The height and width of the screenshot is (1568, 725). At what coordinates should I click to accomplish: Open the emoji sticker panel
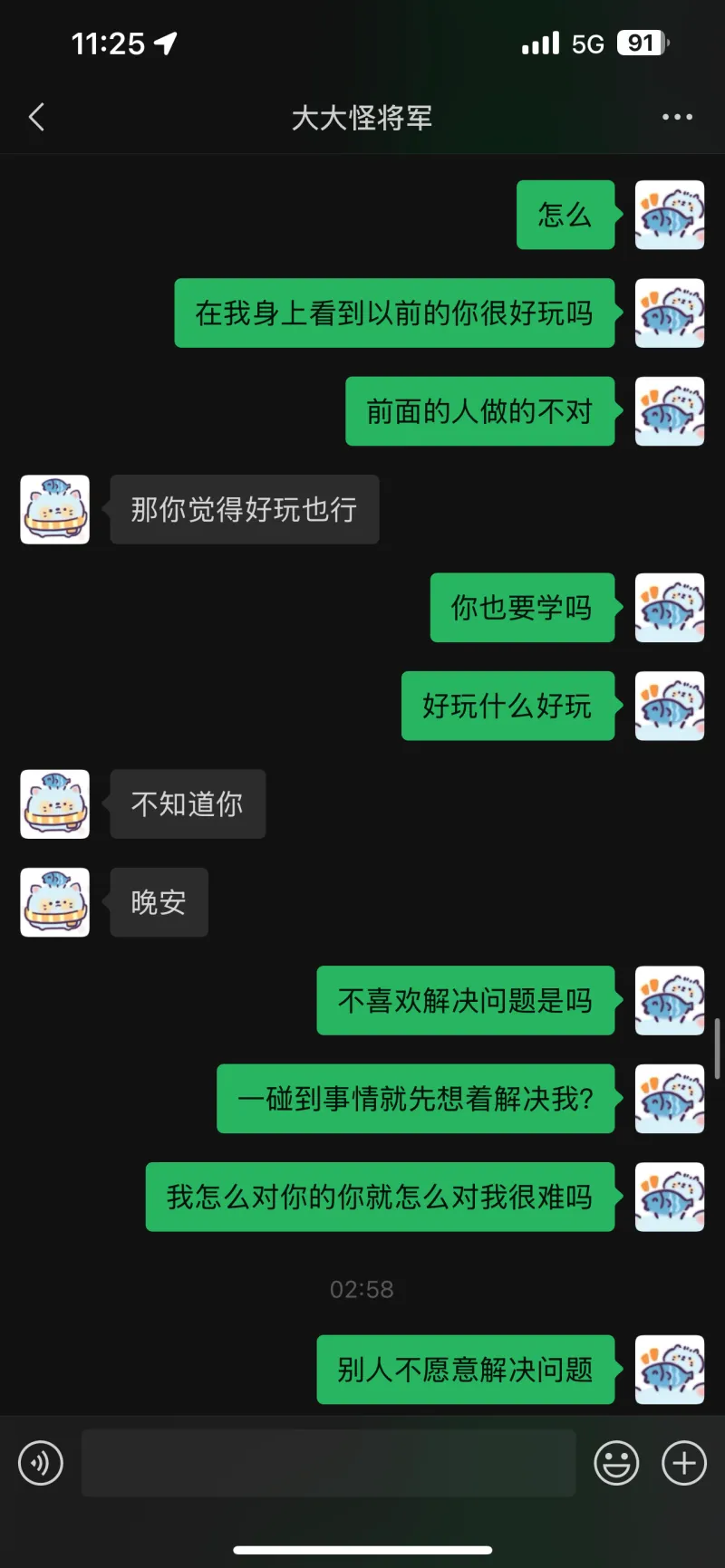click(616, 1463)
